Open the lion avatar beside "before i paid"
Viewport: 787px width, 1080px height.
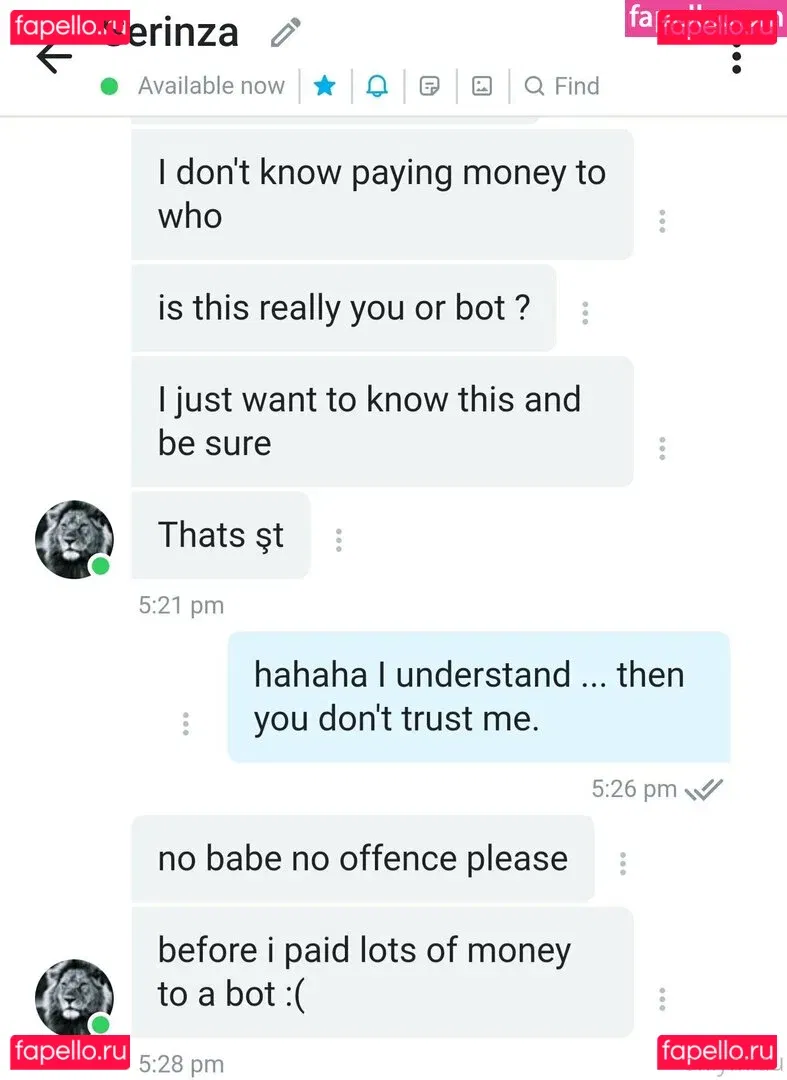click(x=74, y=997)
